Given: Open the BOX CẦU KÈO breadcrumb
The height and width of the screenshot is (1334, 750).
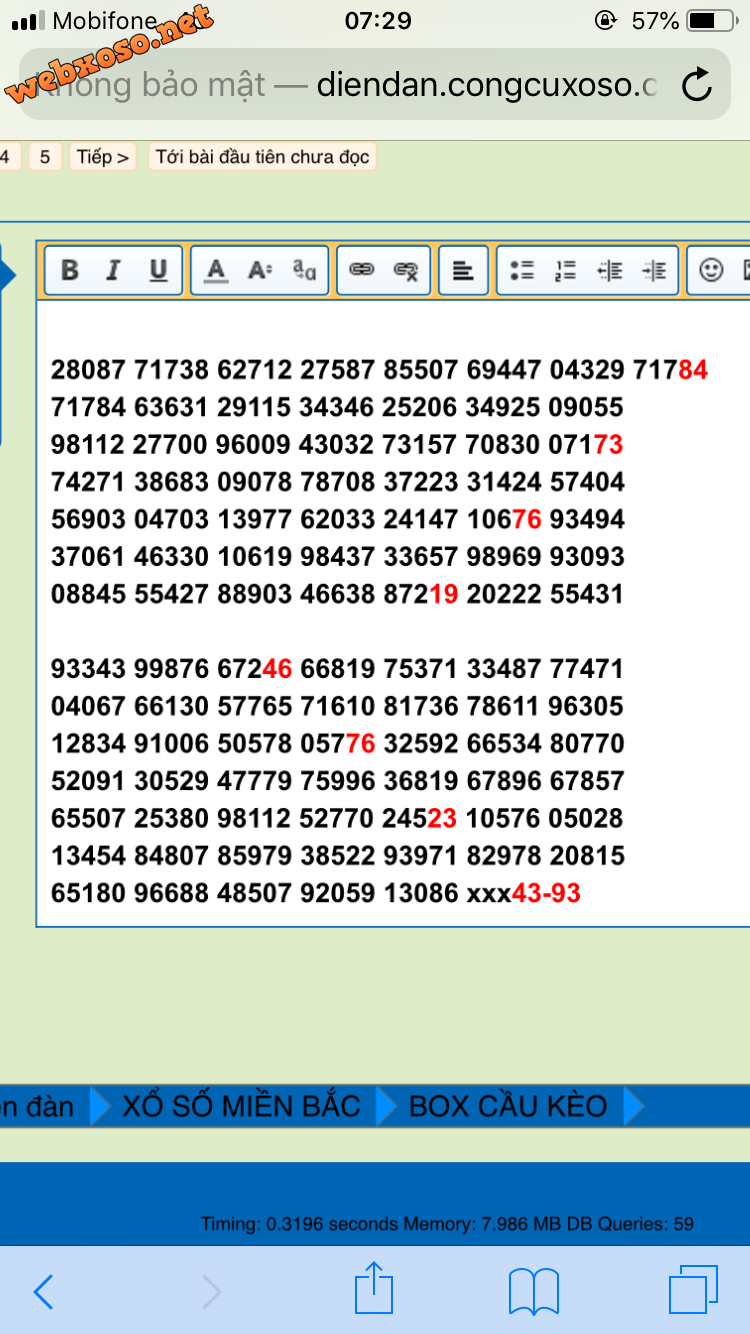Looking at the screenshot, I should click(508, 1106).
